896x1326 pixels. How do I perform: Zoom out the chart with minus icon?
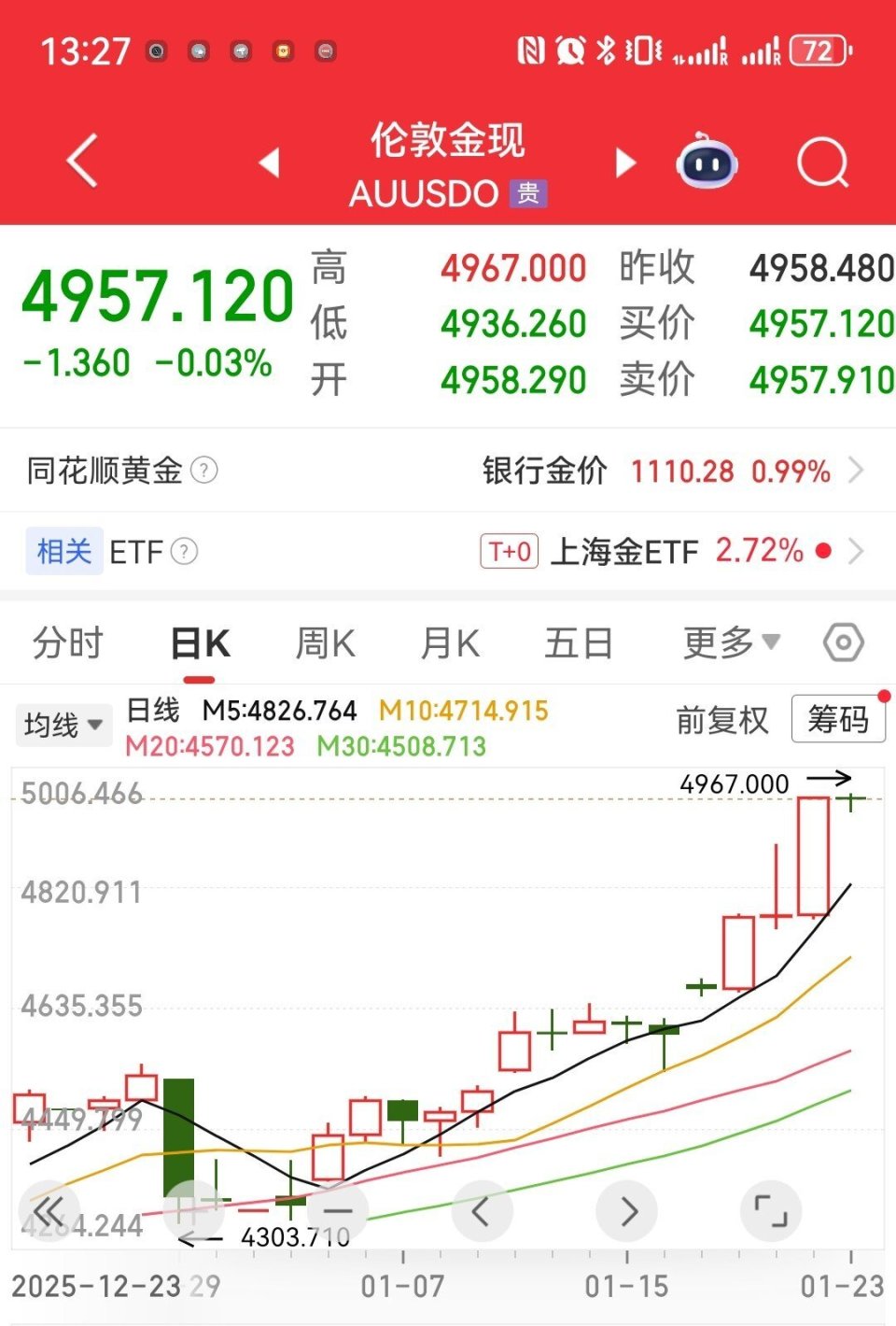click(338, 1210)
